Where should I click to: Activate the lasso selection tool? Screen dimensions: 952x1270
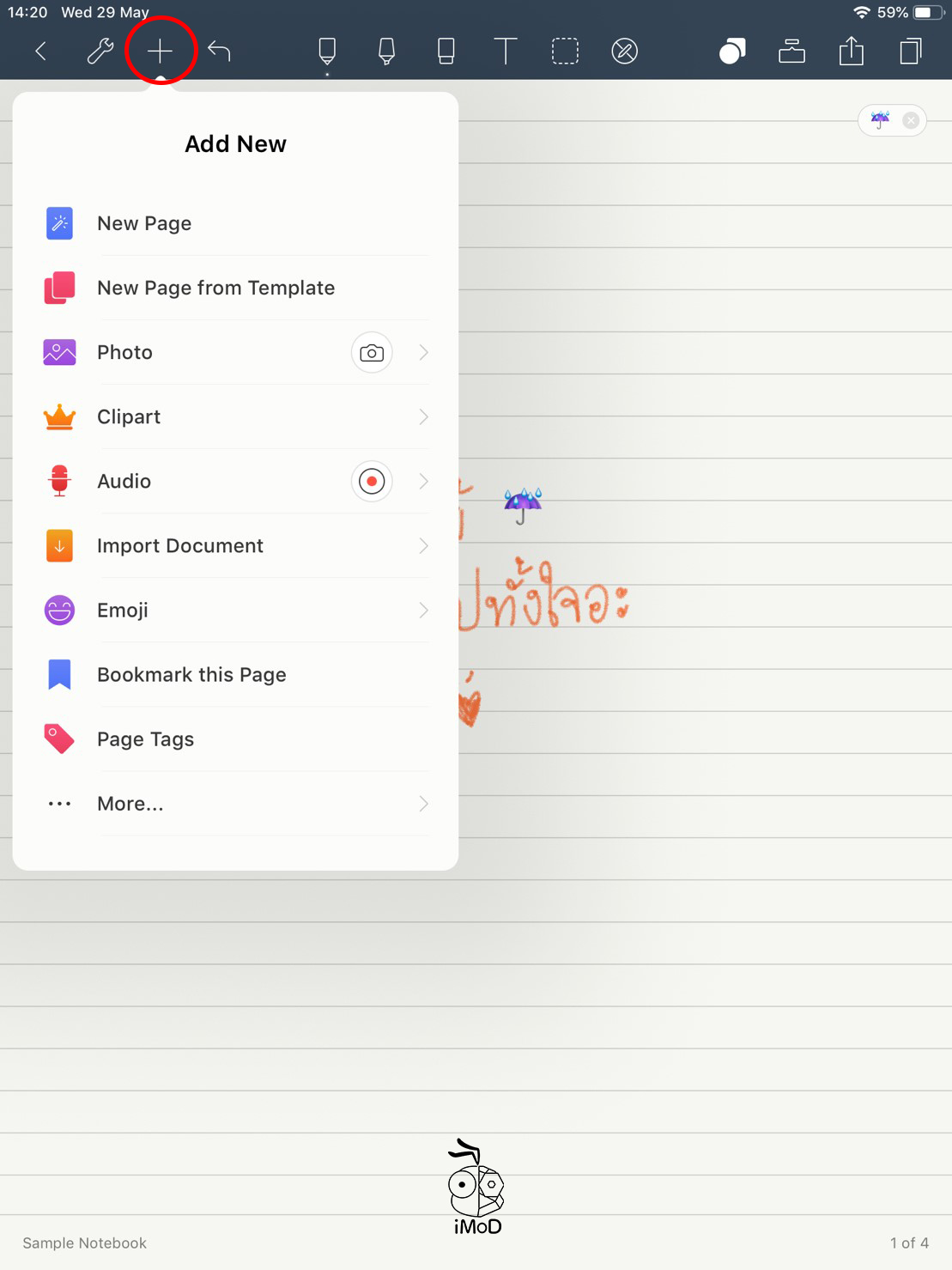(x=565, y=52)
